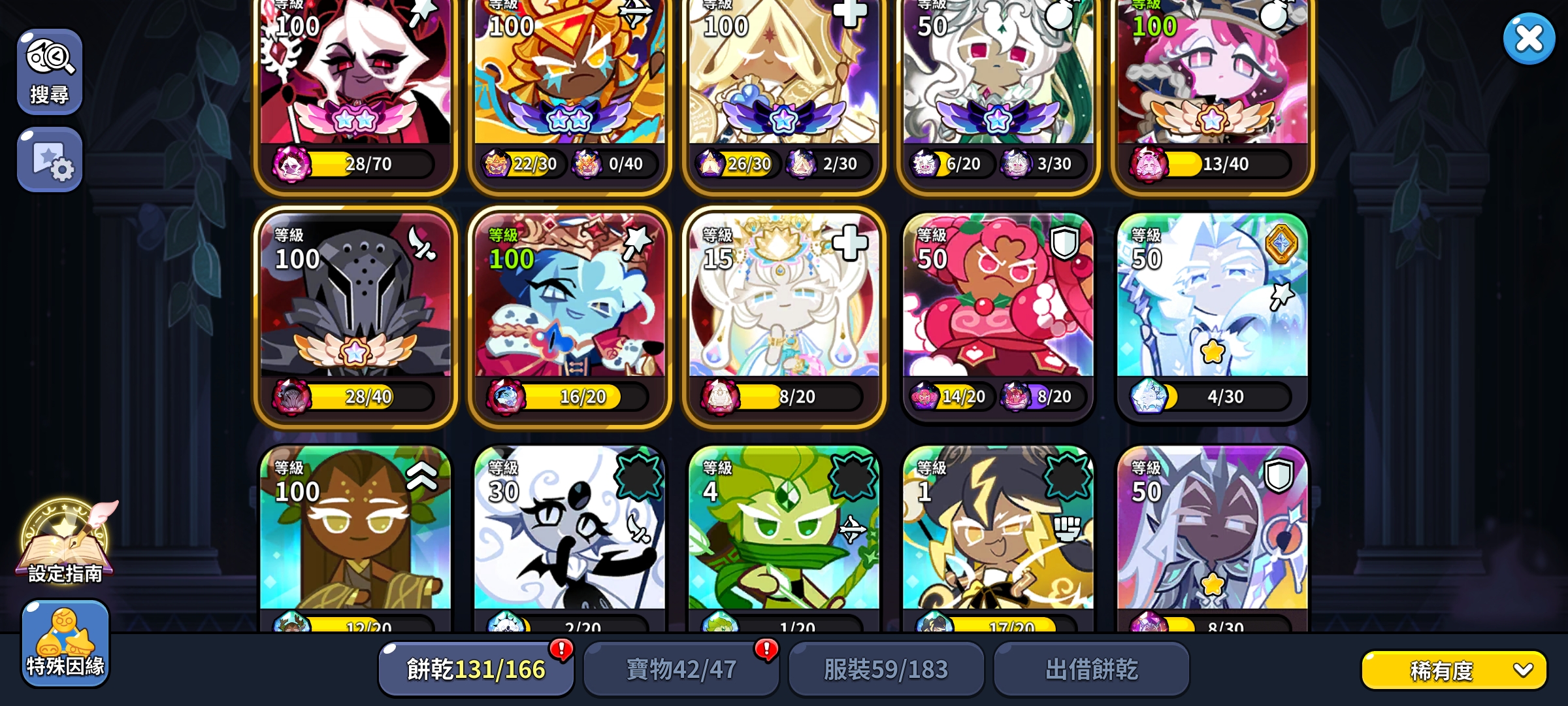Open the favorites settings icon
The image size is (1568, 706).
coord(50,160)
